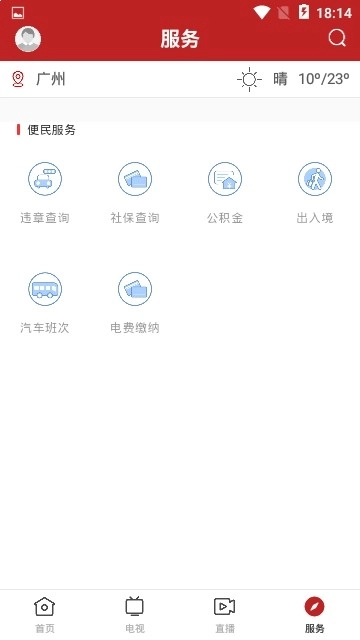
Task: Open 汽车班次 service
Action: 45,303
